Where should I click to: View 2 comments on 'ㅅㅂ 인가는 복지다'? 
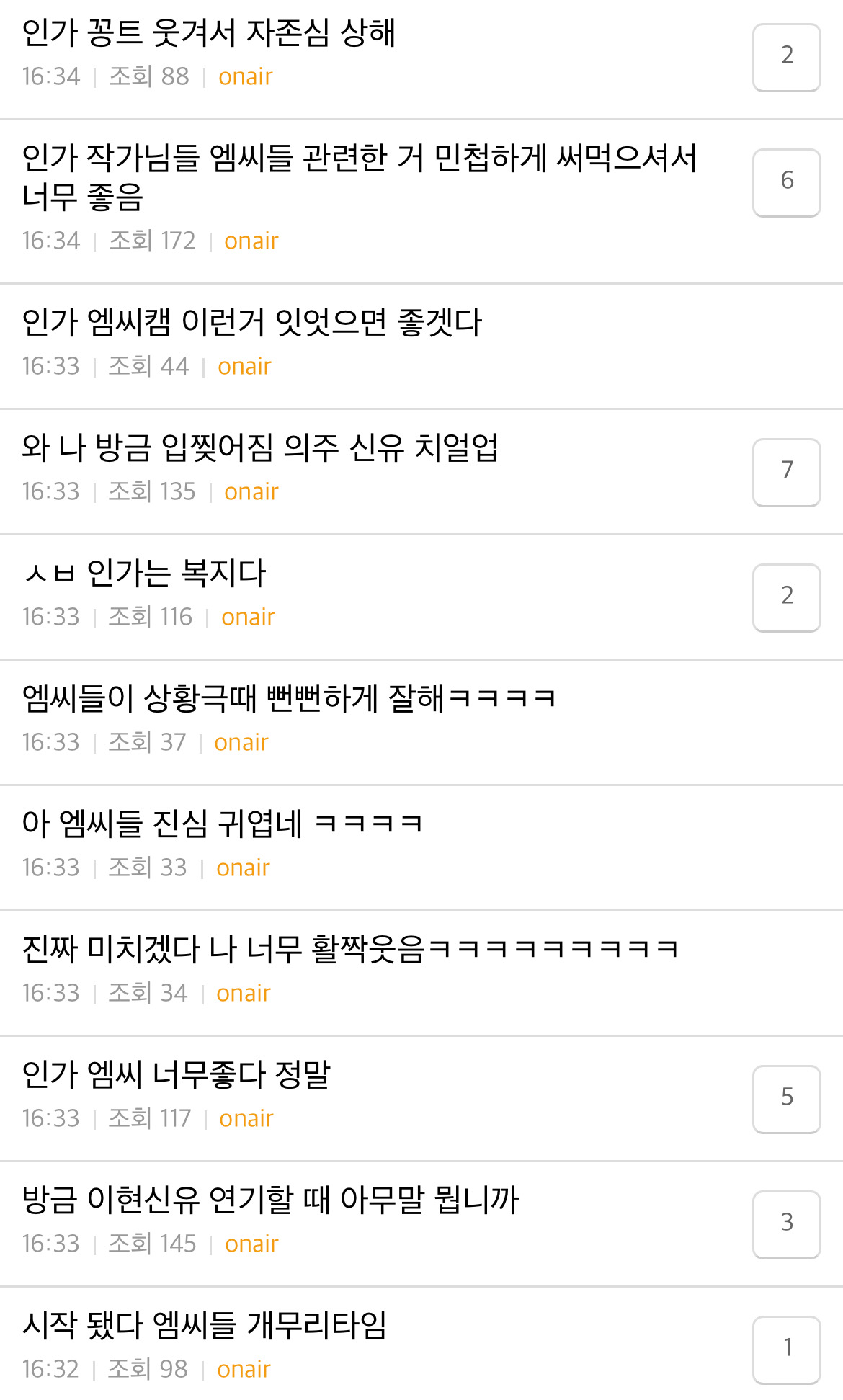tap(786, 598)
